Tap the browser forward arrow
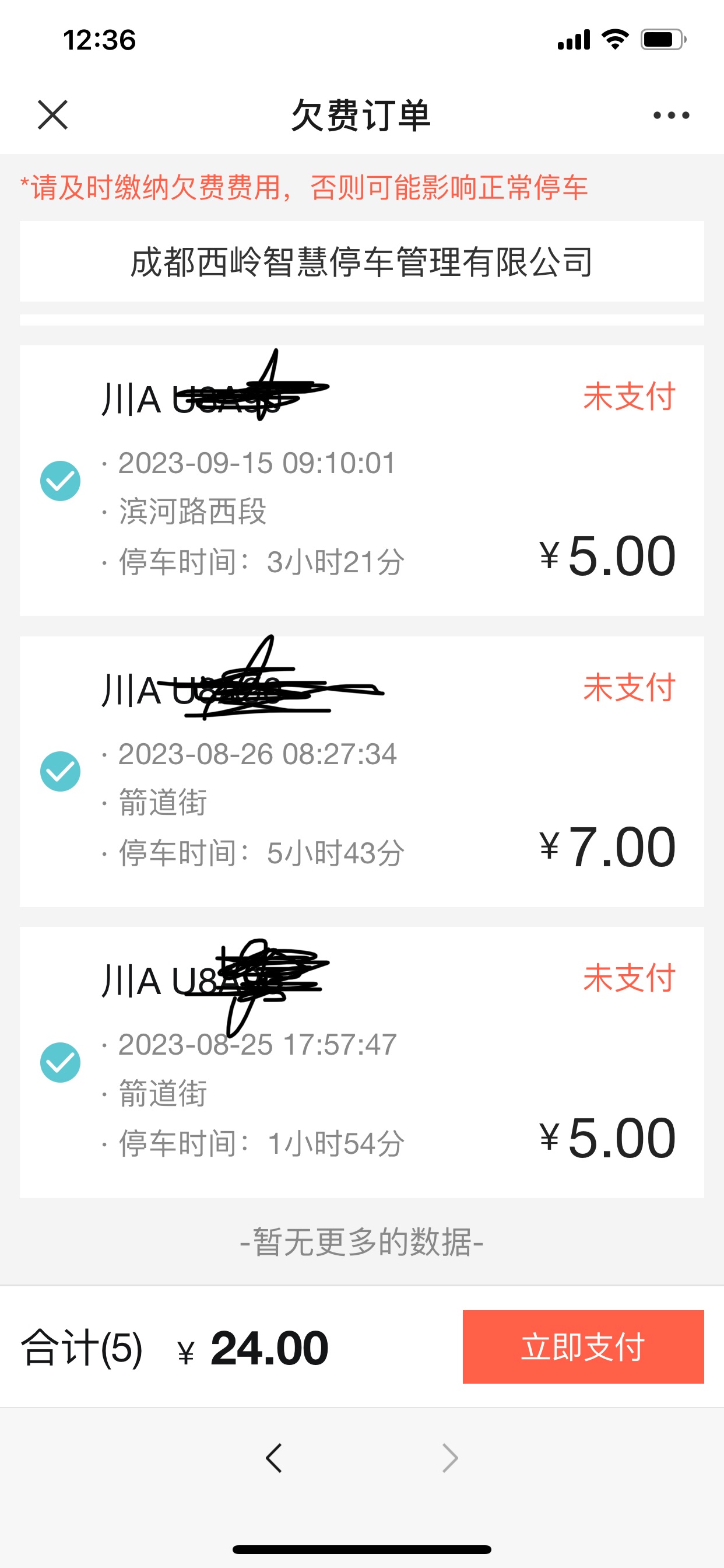This screenshot has height=1568, width=724. (x=449, y=1458)
